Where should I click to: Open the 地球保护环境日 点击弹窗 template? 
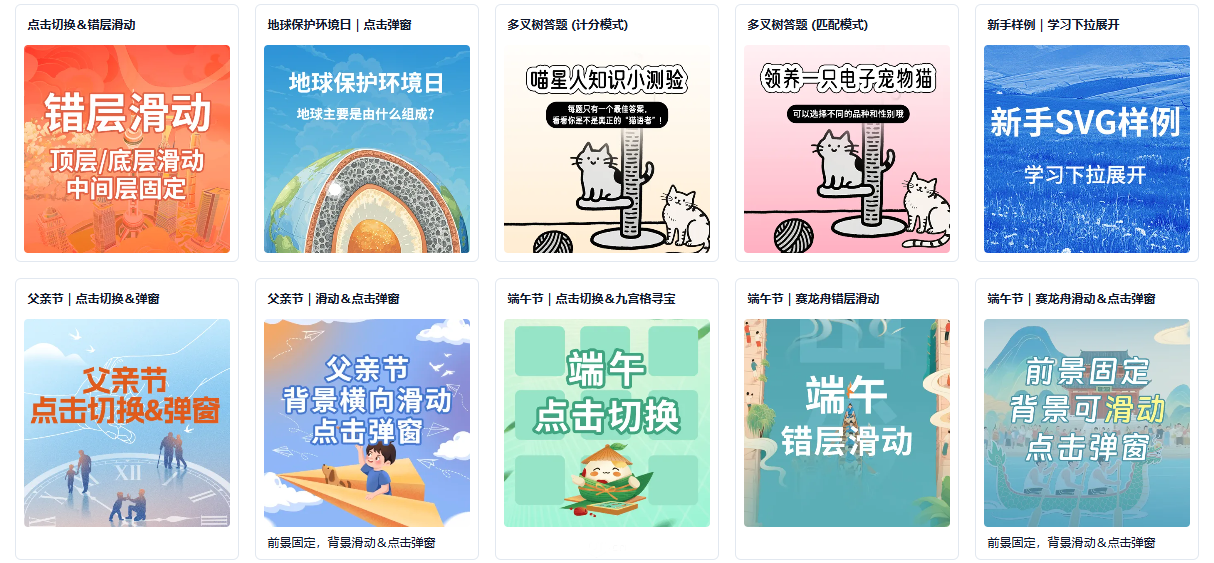point(367,149)
